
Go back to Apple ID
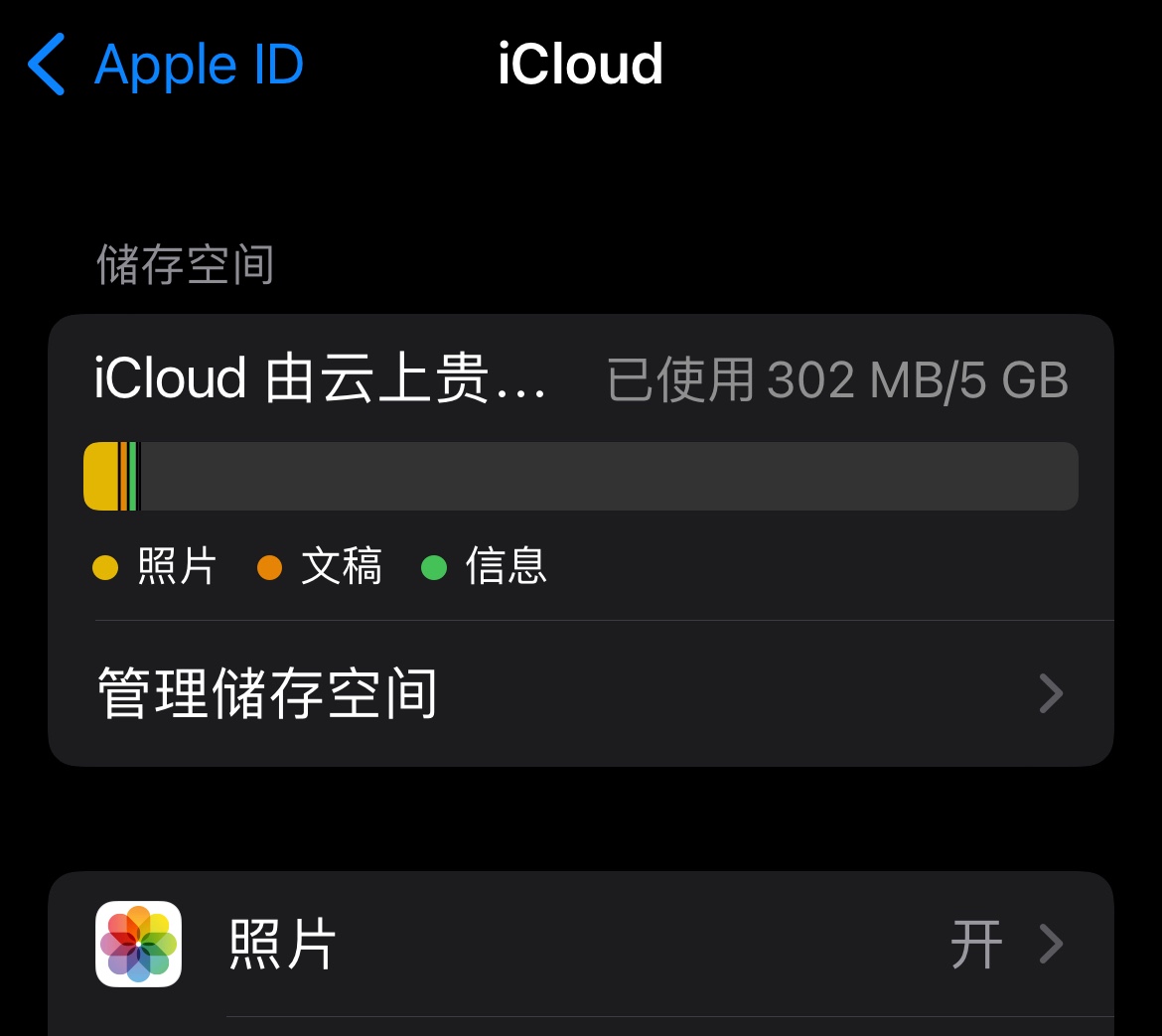coord(165,65)
